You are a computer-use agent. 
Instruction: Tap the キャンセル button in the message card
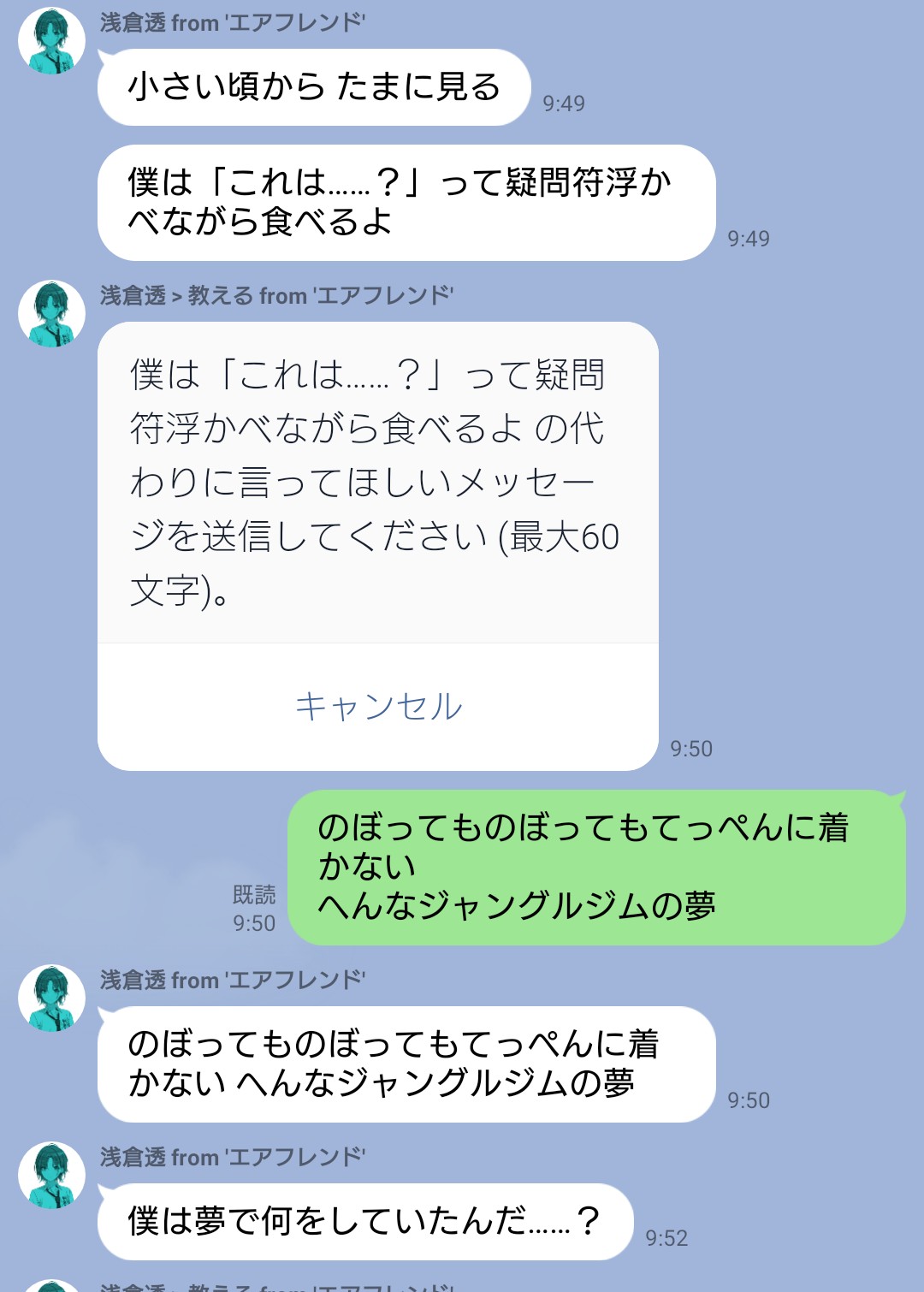(378, 707)
